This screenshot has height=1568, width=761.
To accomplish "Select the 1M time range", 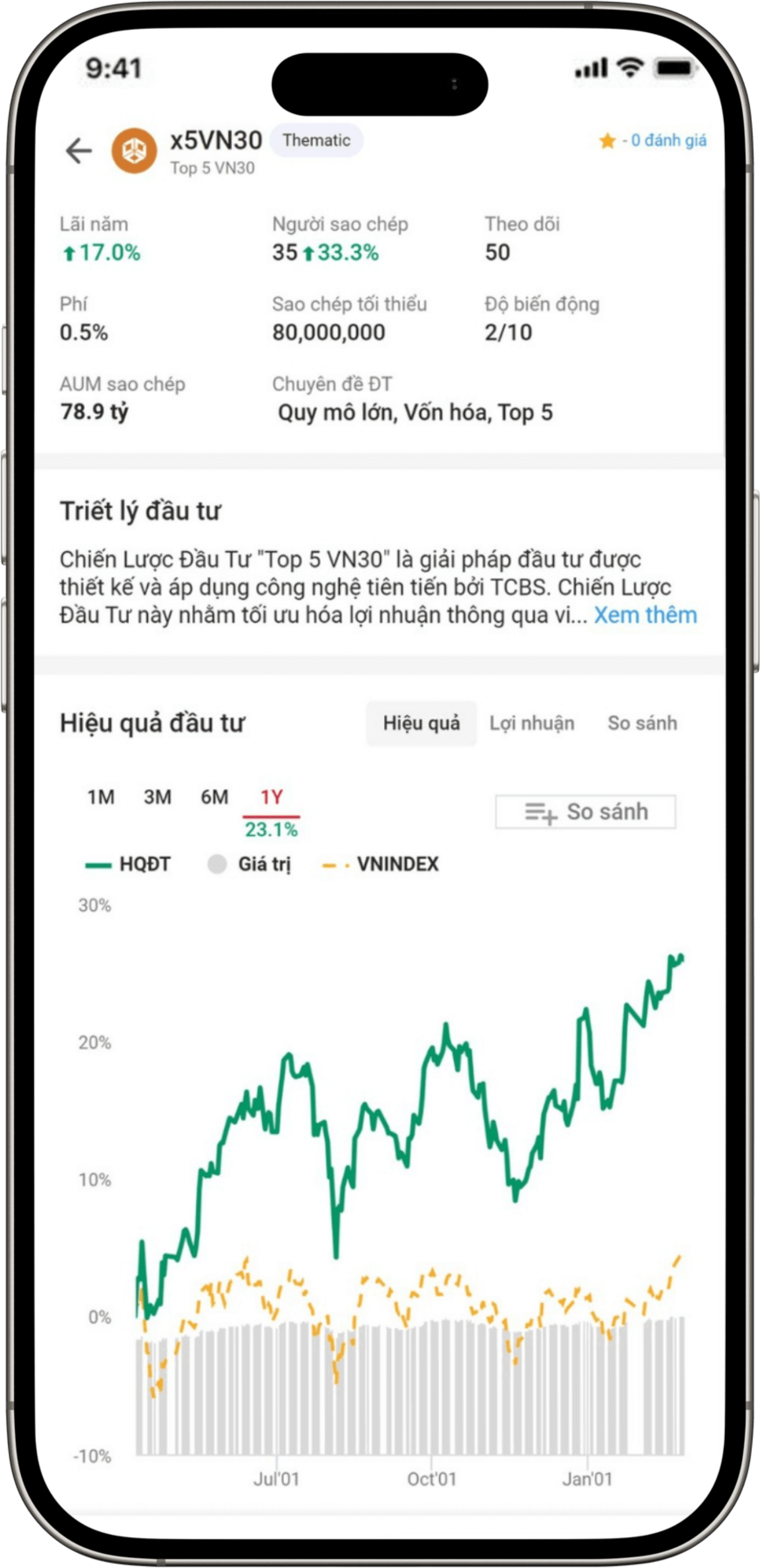I will tap(100, 797).
